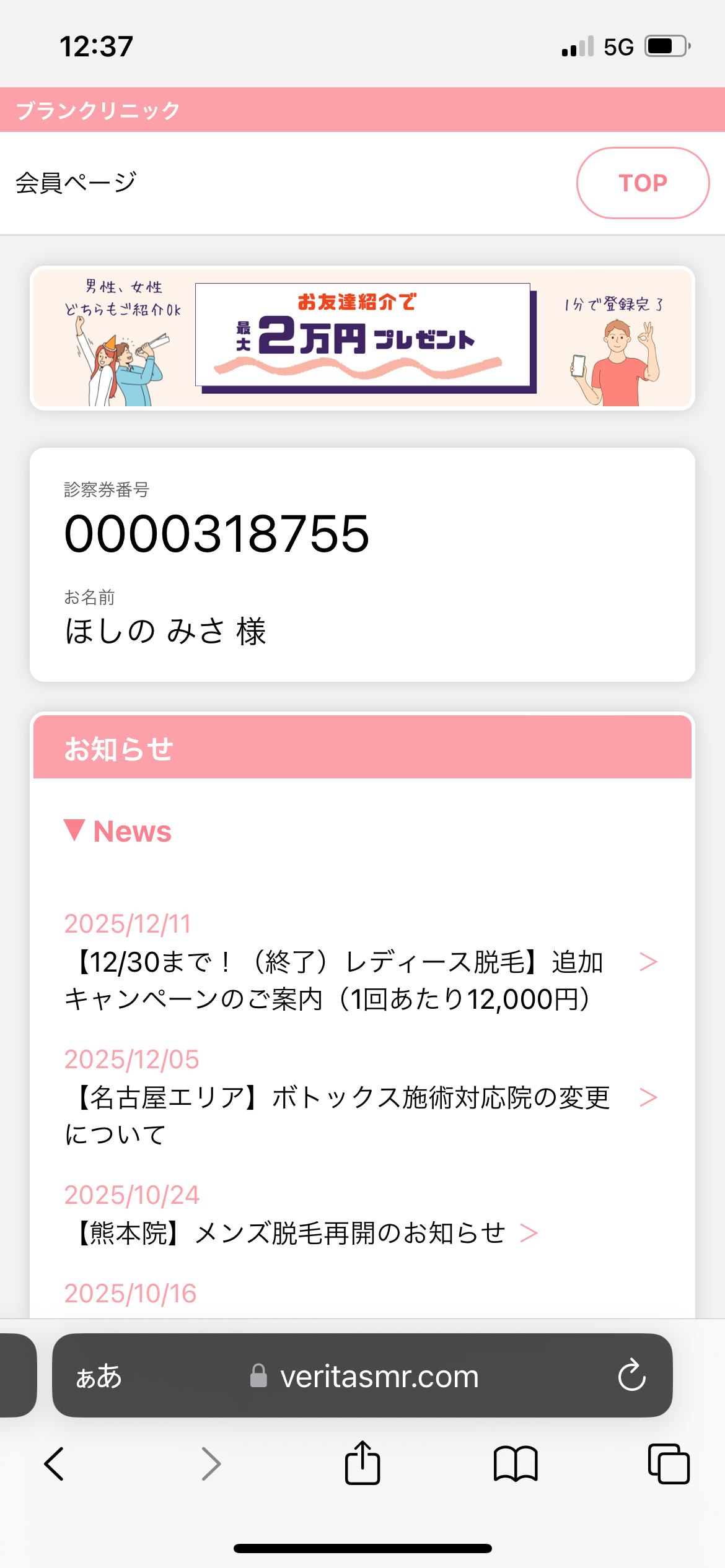Tap the share icon in Safari toolbar

pyautogui.click(x=362, y=1465)
